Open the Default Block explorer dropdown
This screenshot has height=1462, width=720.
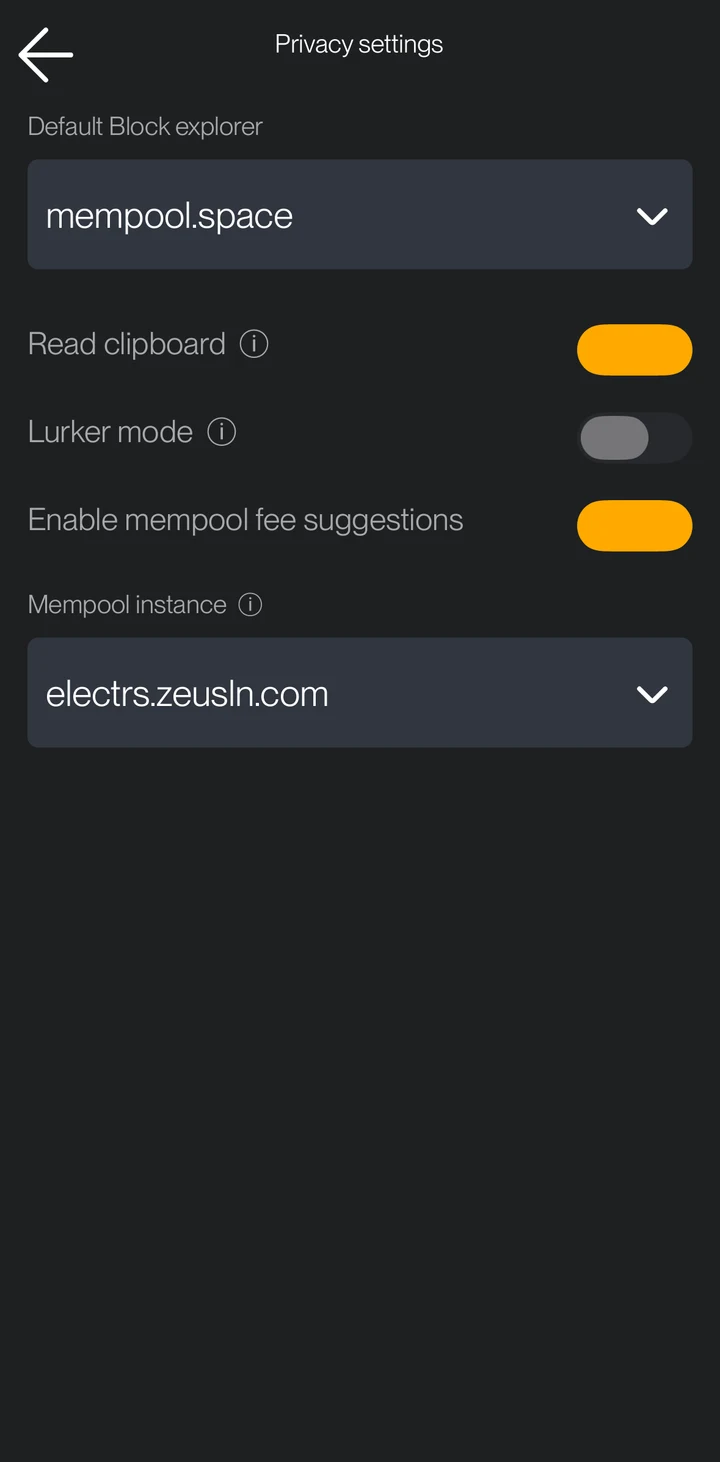pyautogui.click(x=360, y=214)
